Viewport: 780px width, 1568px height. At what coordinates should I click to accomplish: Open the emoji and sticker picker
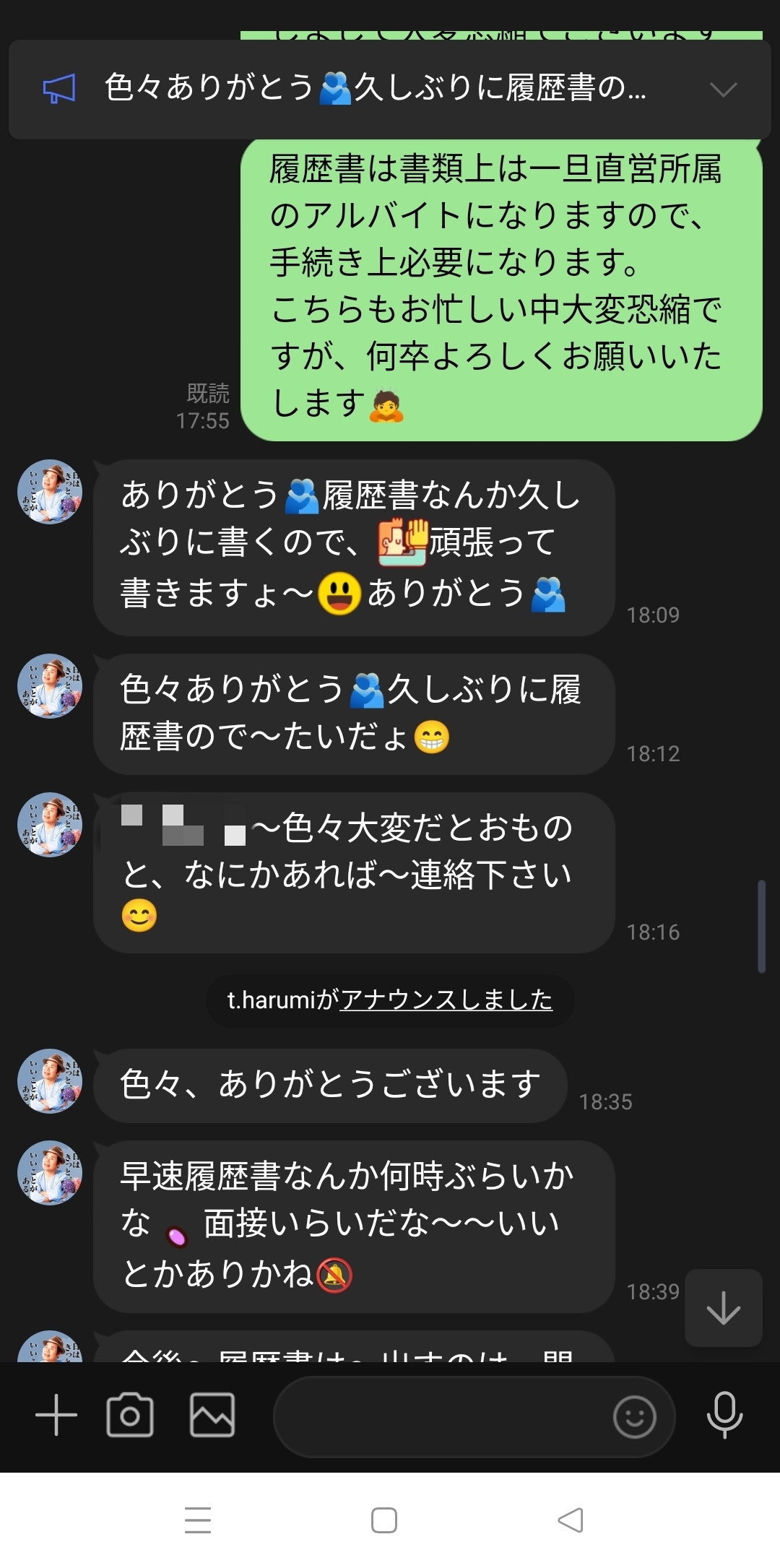tap(635, 1417)
